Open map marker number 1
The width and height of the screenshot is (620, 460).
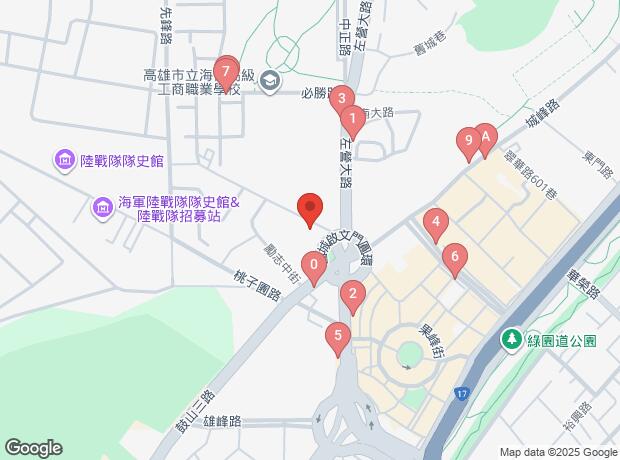[x=351, y=123]
